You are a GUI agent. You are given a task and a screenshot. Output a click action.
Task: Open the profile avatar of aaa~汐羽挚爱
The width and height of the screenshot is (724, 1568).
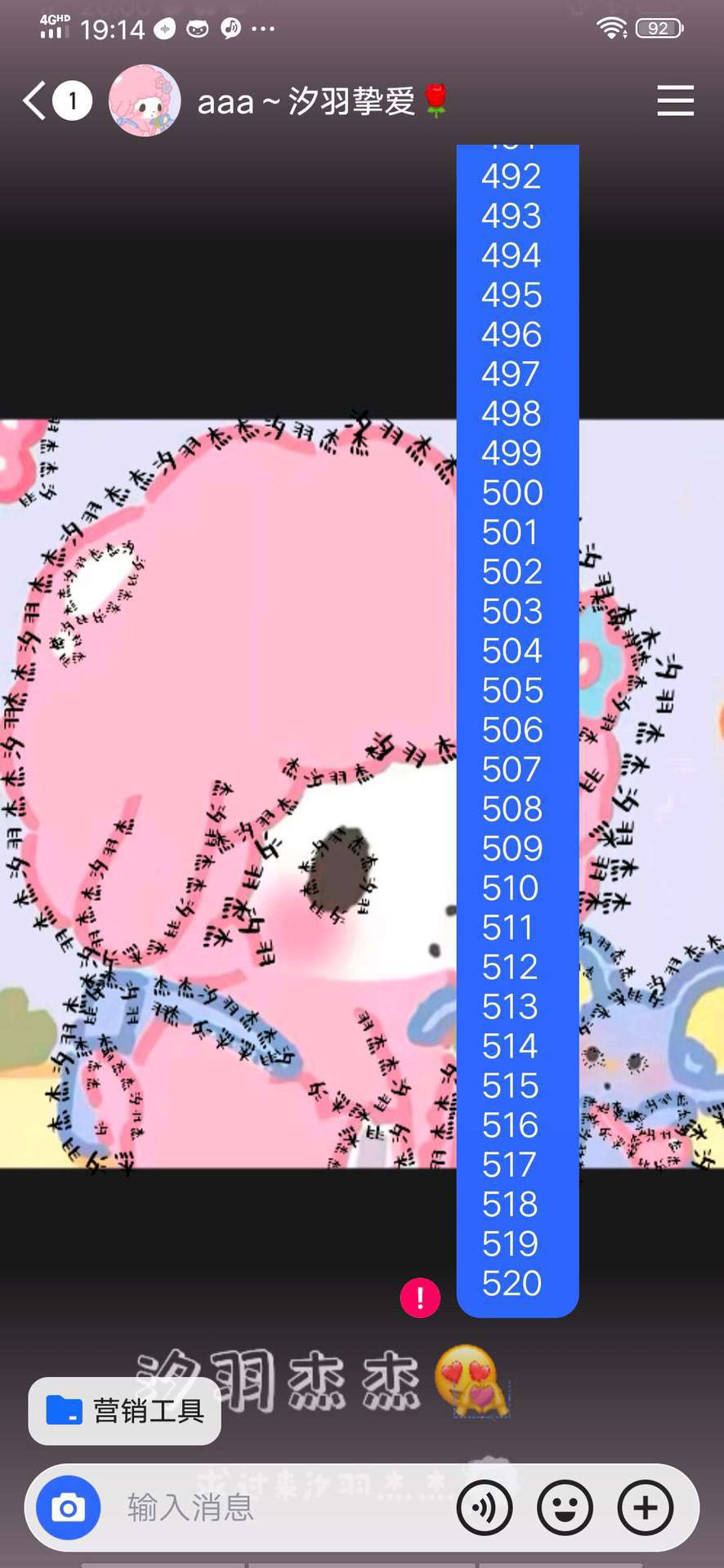[145, 101]
